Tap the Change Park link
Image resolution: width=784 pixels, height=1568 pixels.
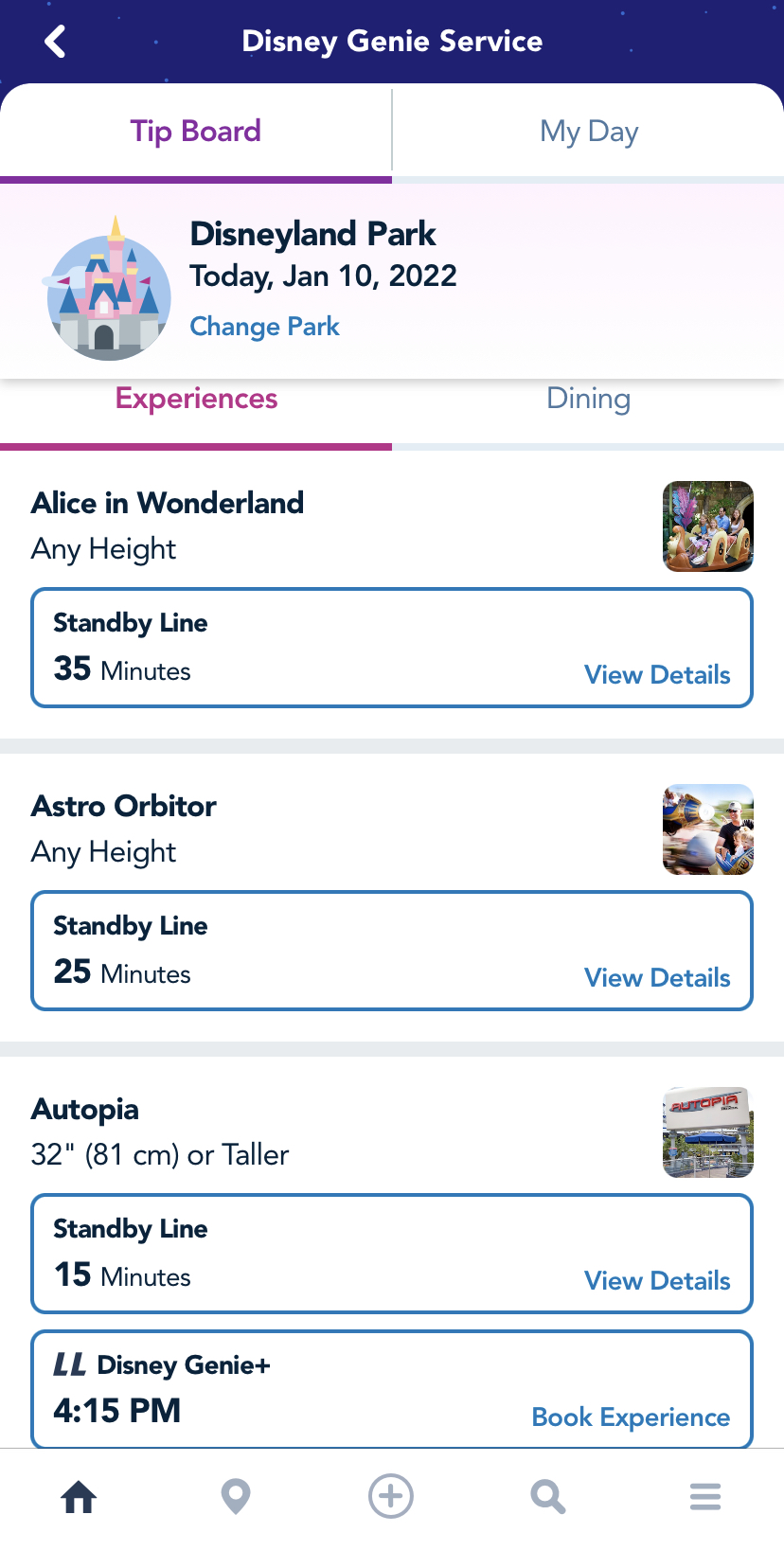pyautogui.click(x=264, y=327)
